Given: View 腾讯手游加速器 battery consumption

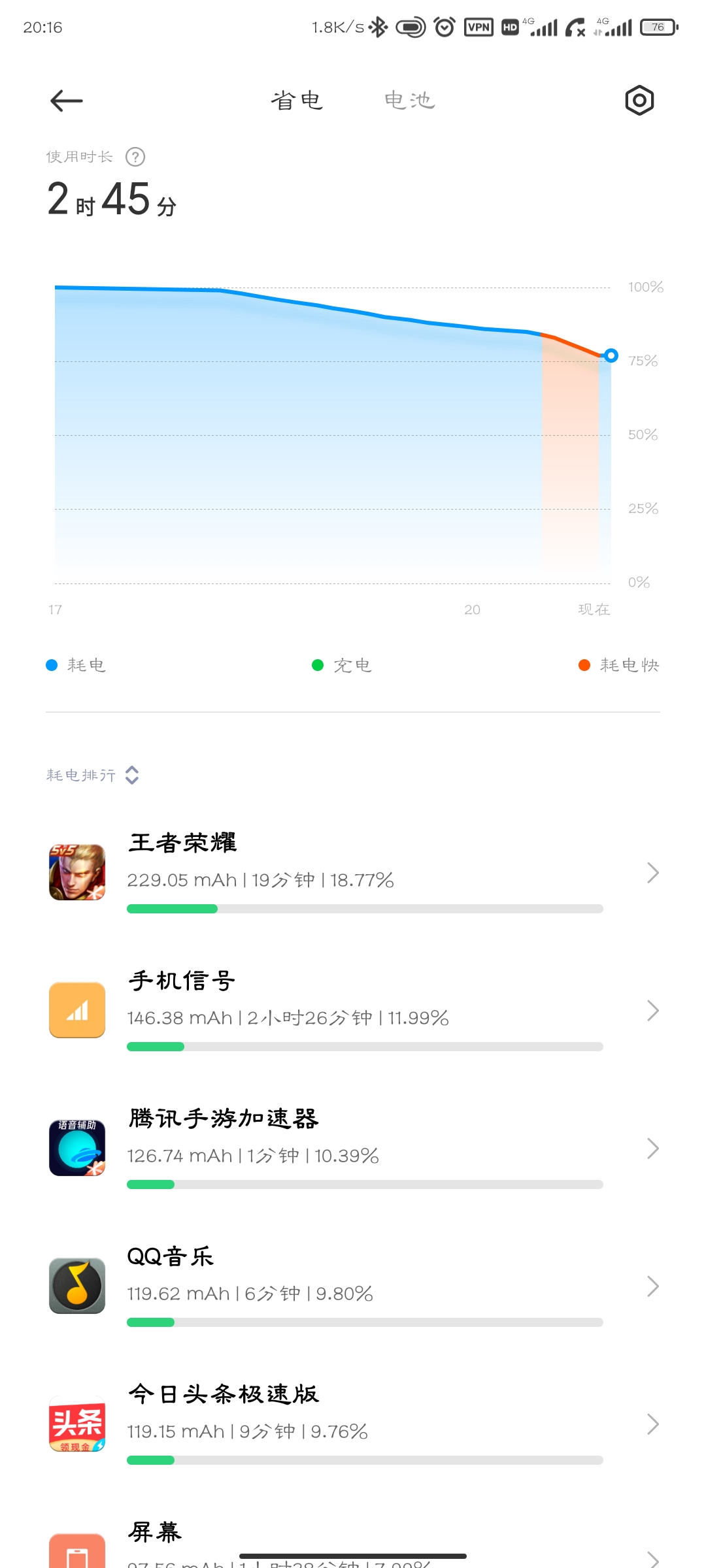Looking at the screenshot, I should click(x=353, y=1149).
